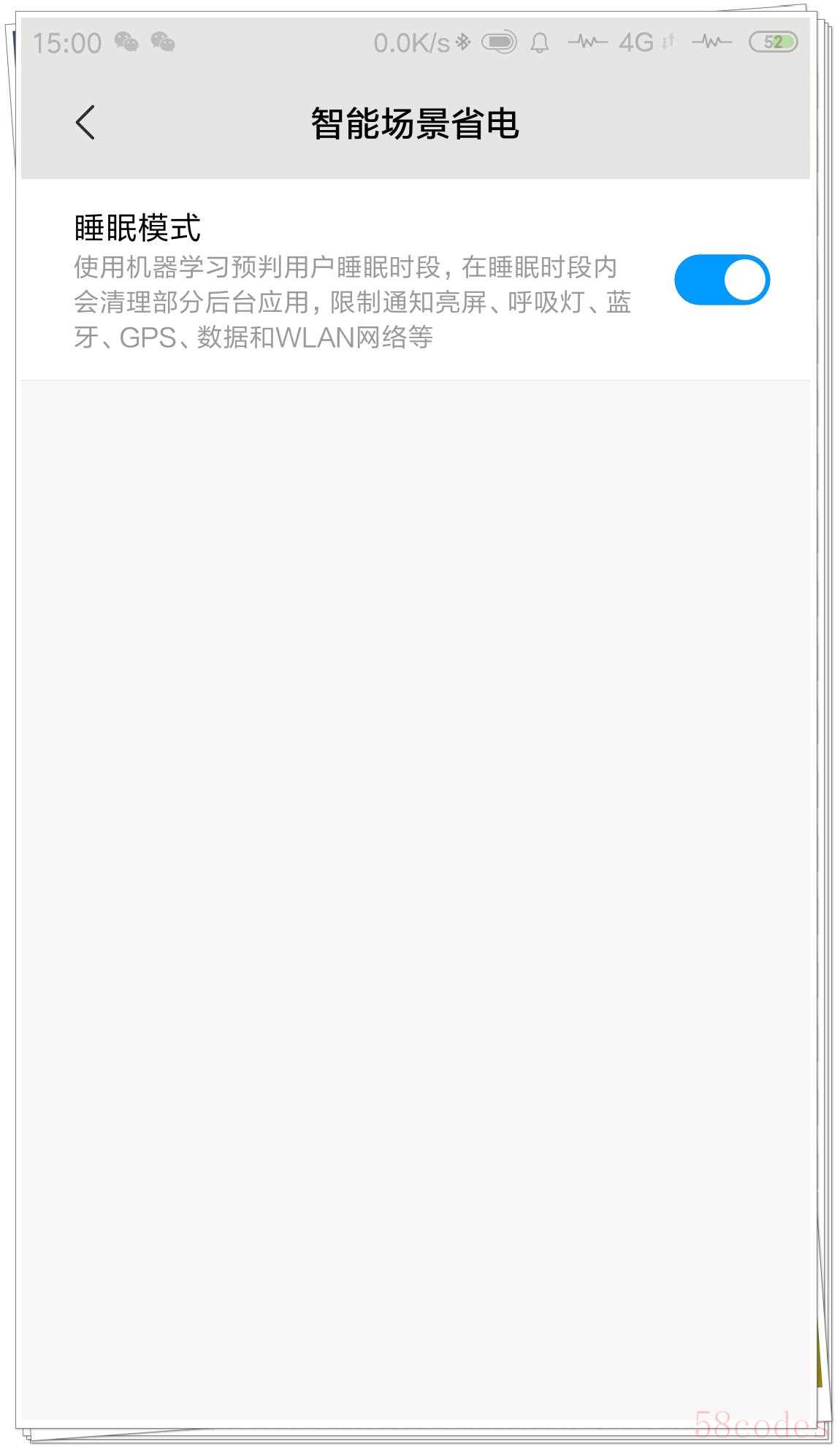Screen dimensions: 840x1447
Task: Go back from 智能场景省电 page
Action: 85,122
